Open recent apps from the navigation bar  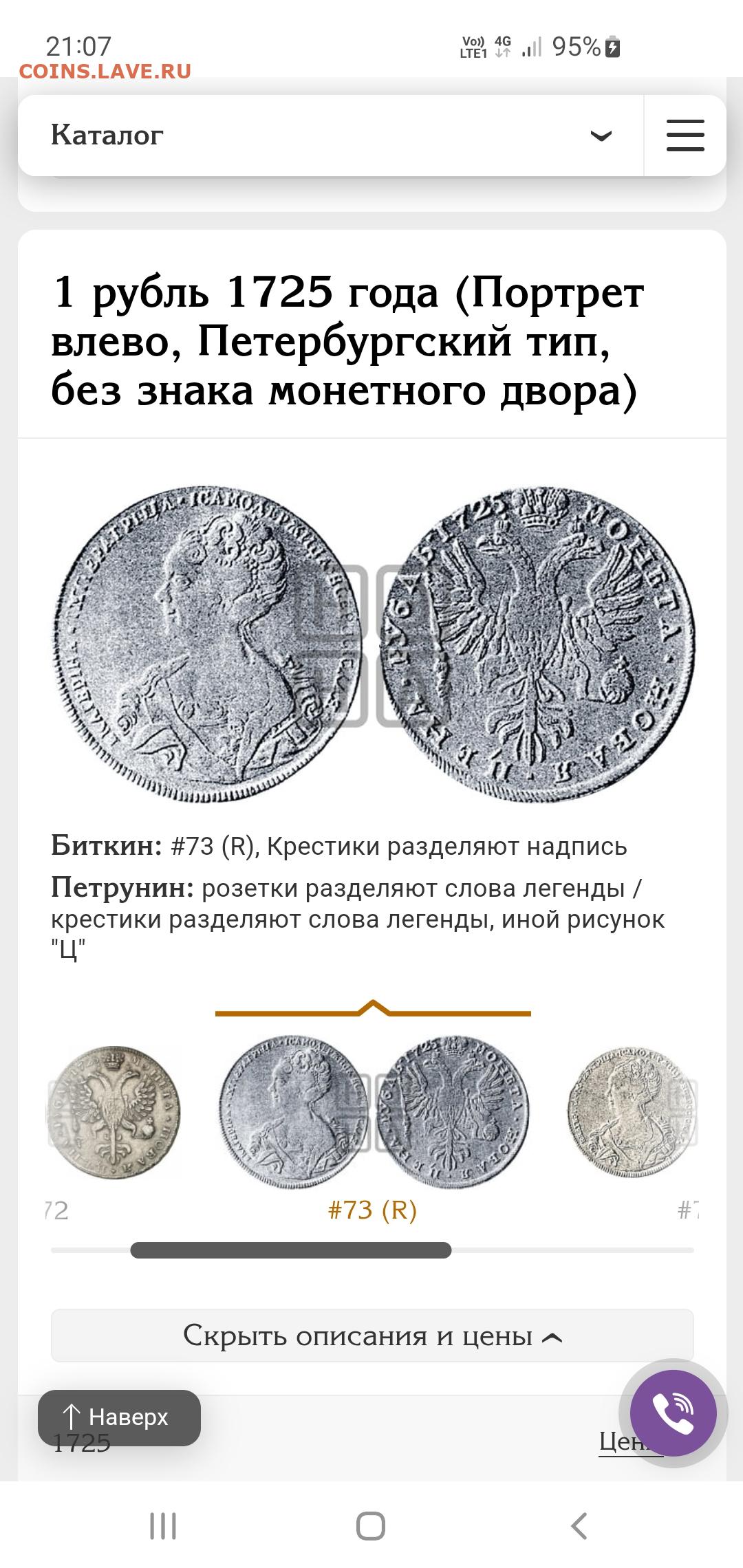[164, 1526]
